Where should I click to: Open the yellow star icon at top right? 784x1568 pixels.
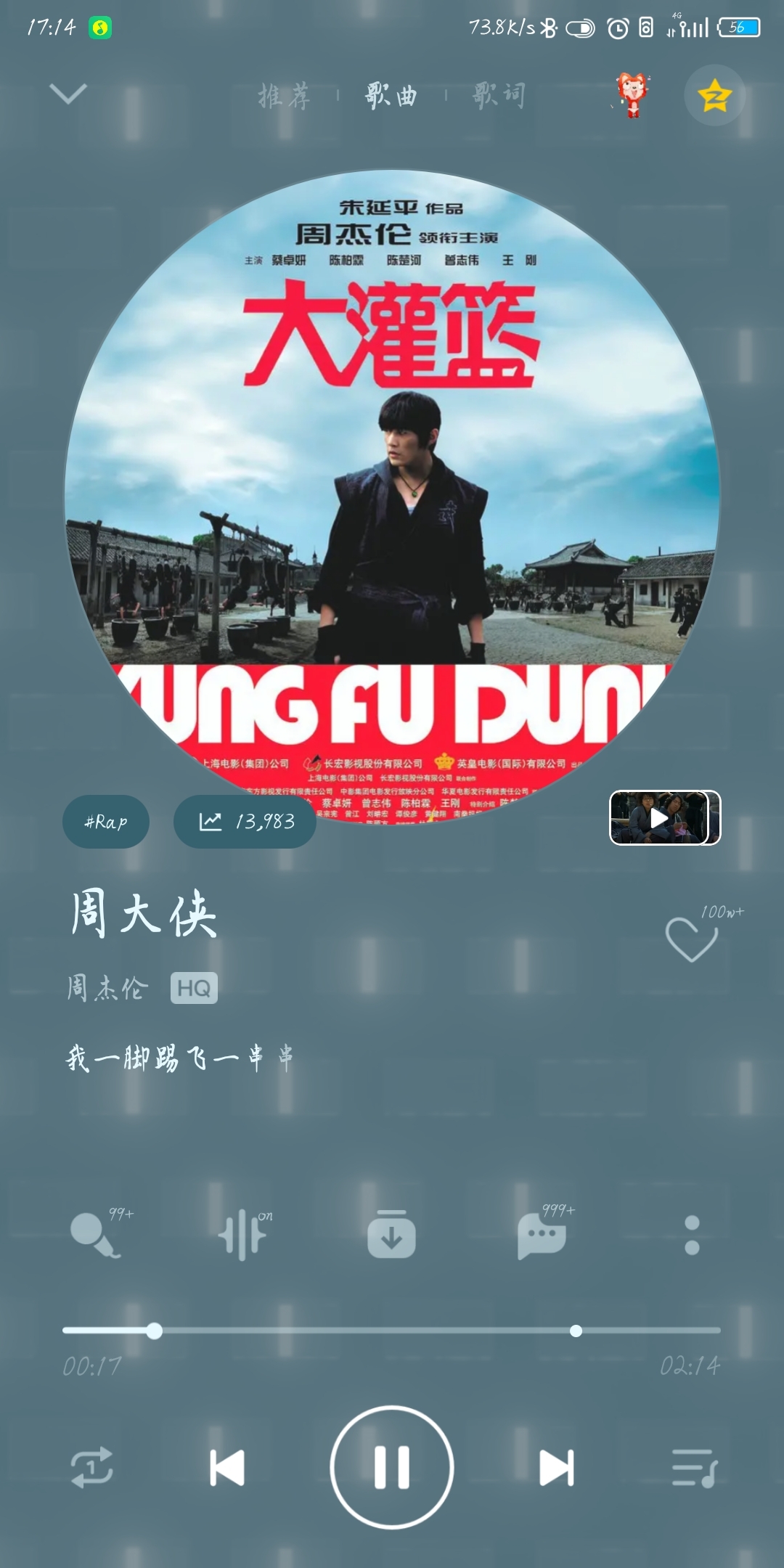[x=715, y=95]
